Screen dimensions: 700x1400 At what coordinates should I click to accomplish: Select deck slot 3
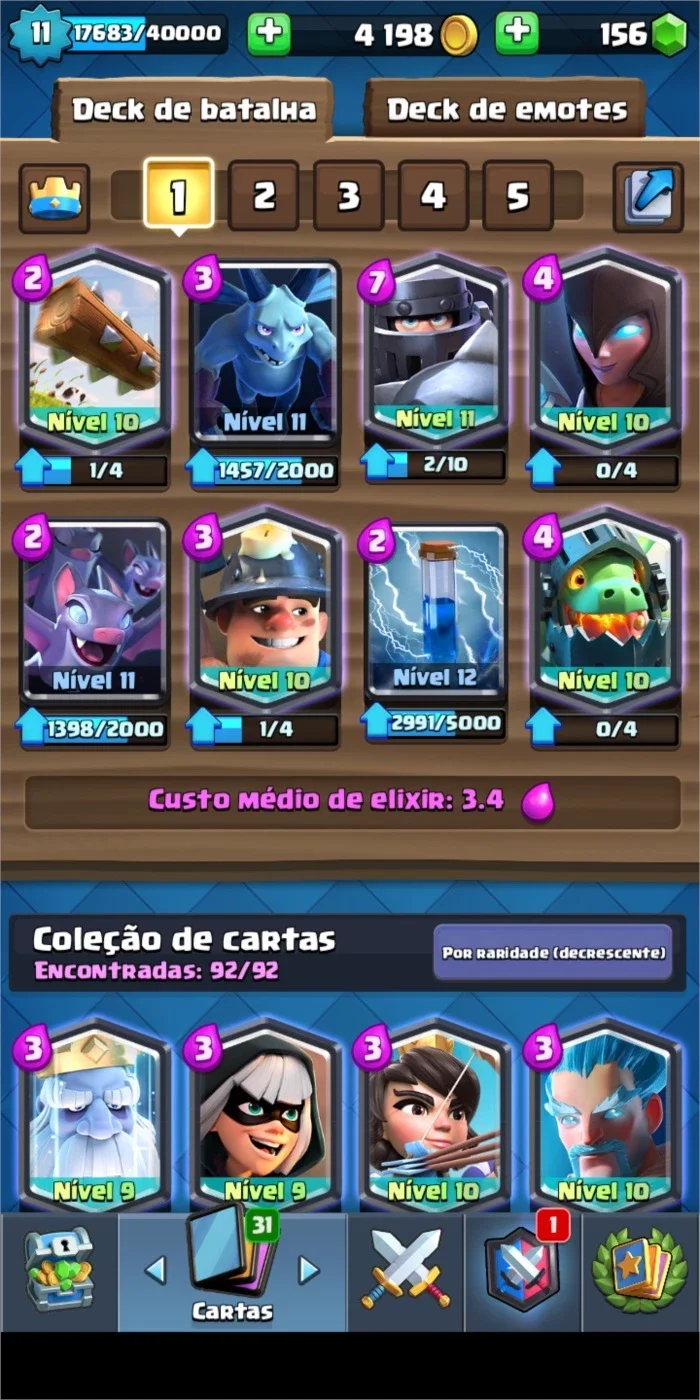coord(348,196)
